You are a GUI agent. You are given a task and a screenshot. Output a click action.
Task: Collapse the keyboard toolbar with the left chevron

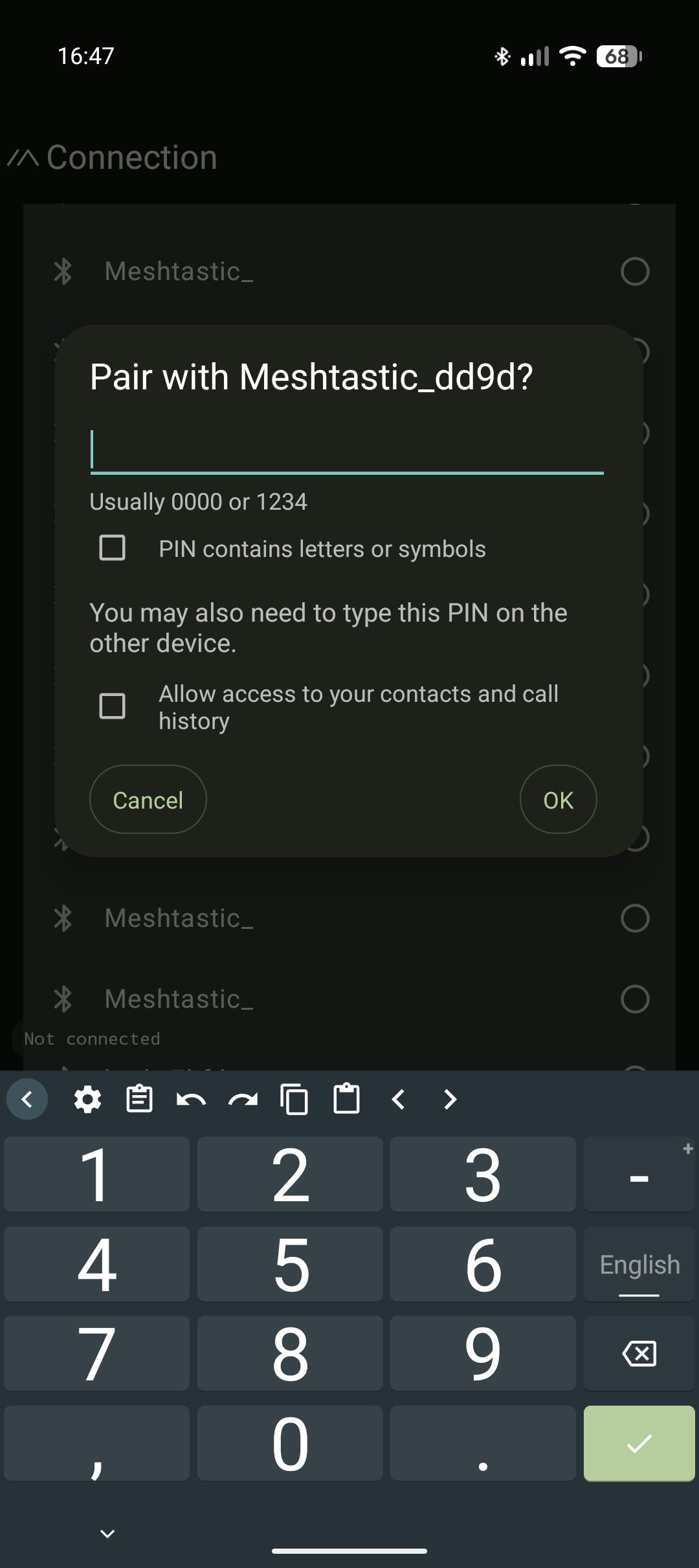click(x=27, y=1099)
